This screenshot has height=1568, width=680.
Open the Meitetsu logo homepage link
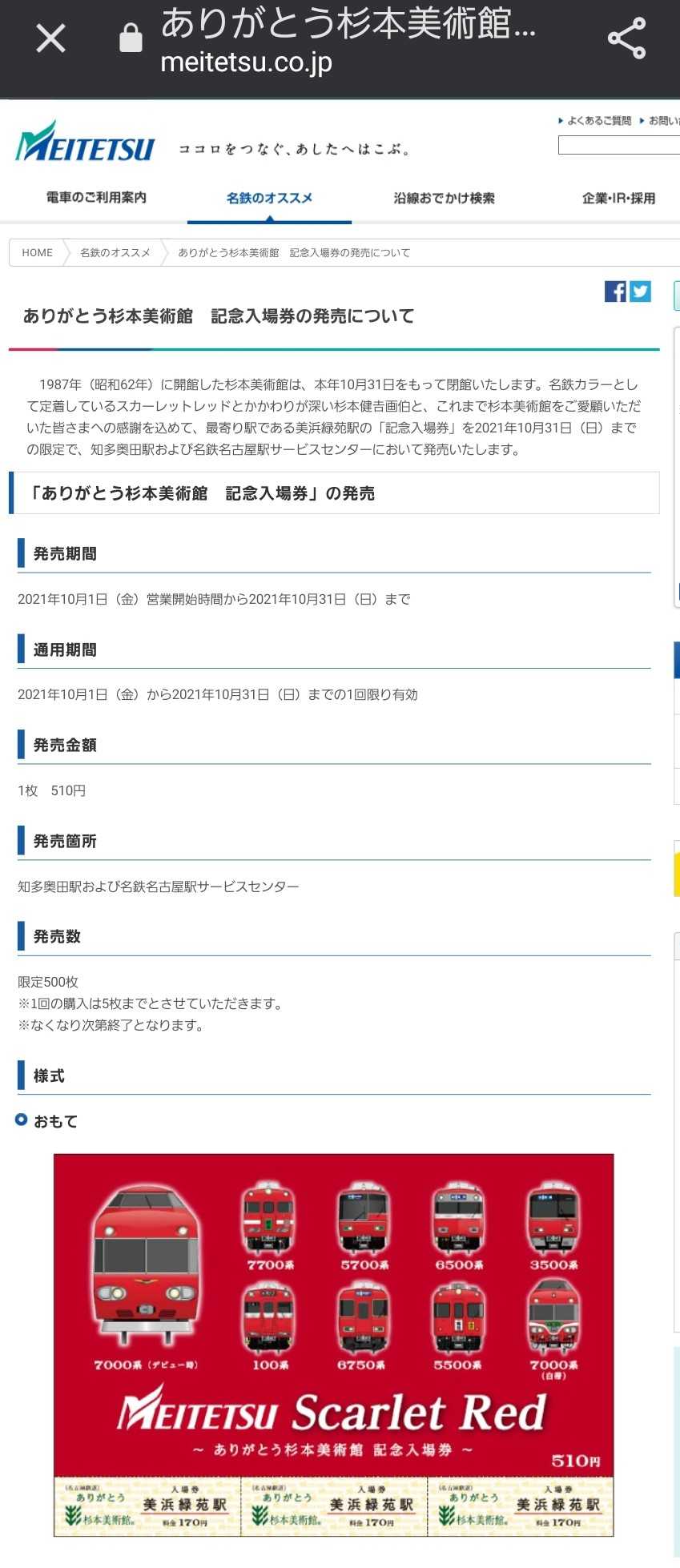pos(85,143)
